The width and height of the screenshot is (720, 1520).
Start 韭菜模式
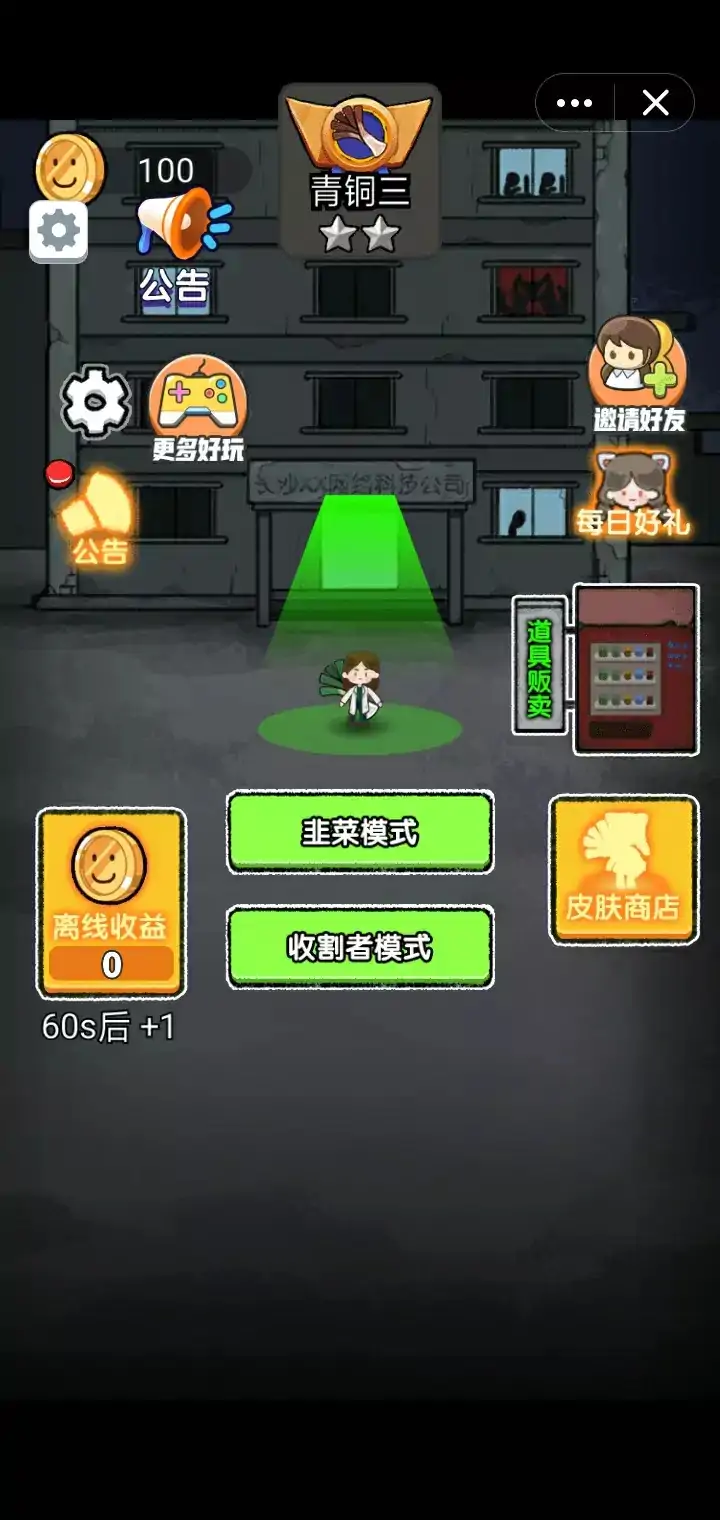(x=360, y=832)
